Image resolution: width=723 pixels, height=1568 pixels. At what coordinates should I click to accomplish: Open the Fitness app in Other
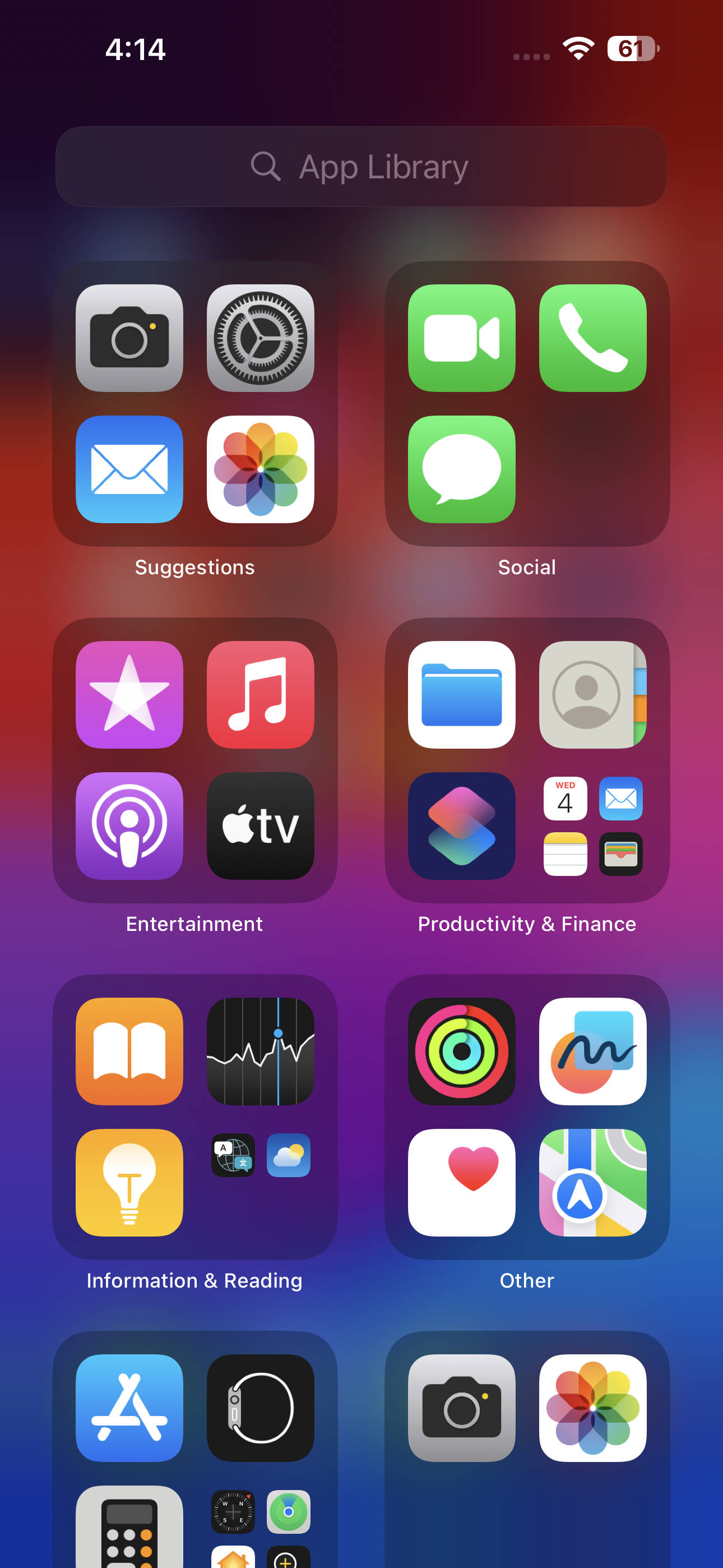coord(461,1052)
